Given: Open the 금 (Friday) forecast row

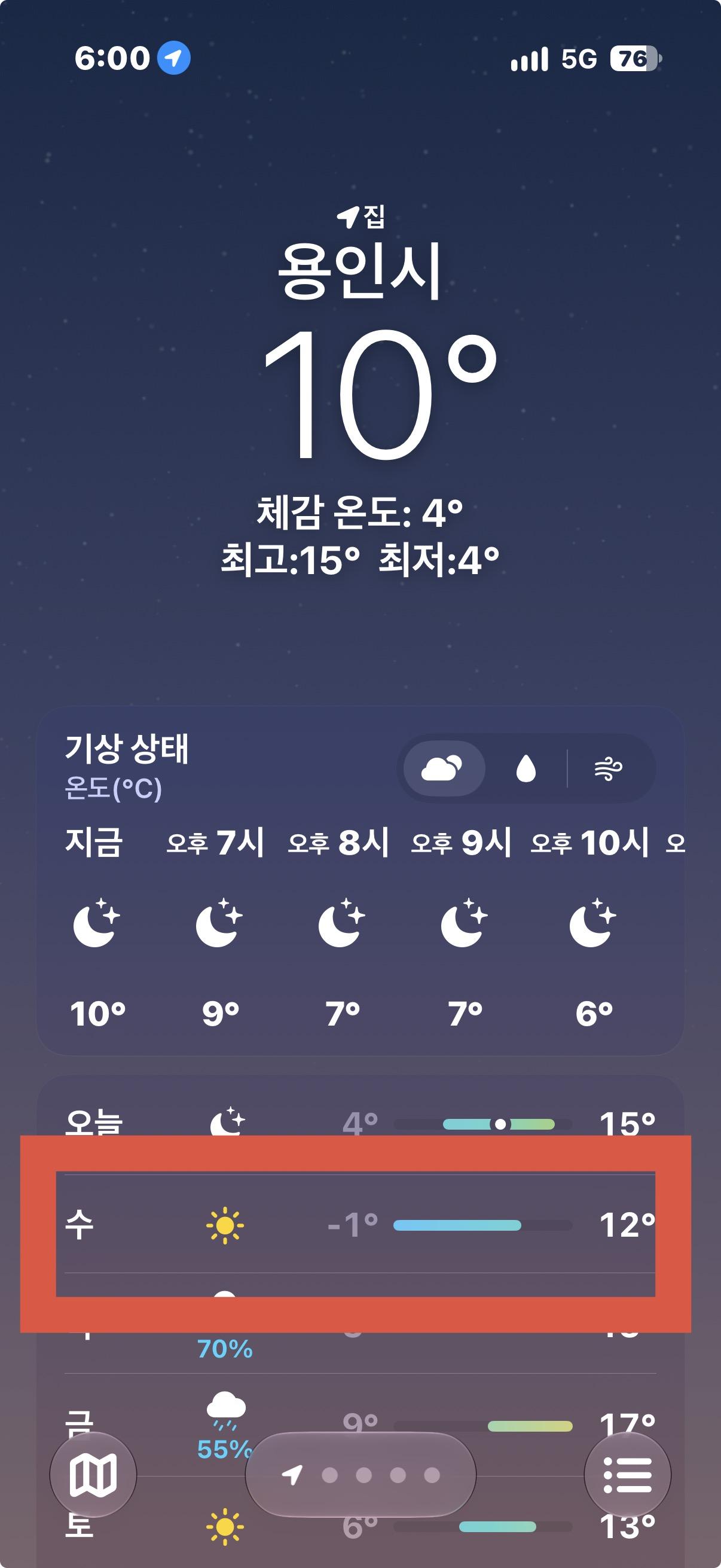Looking at the screenshot, I should click(360, 1426).
